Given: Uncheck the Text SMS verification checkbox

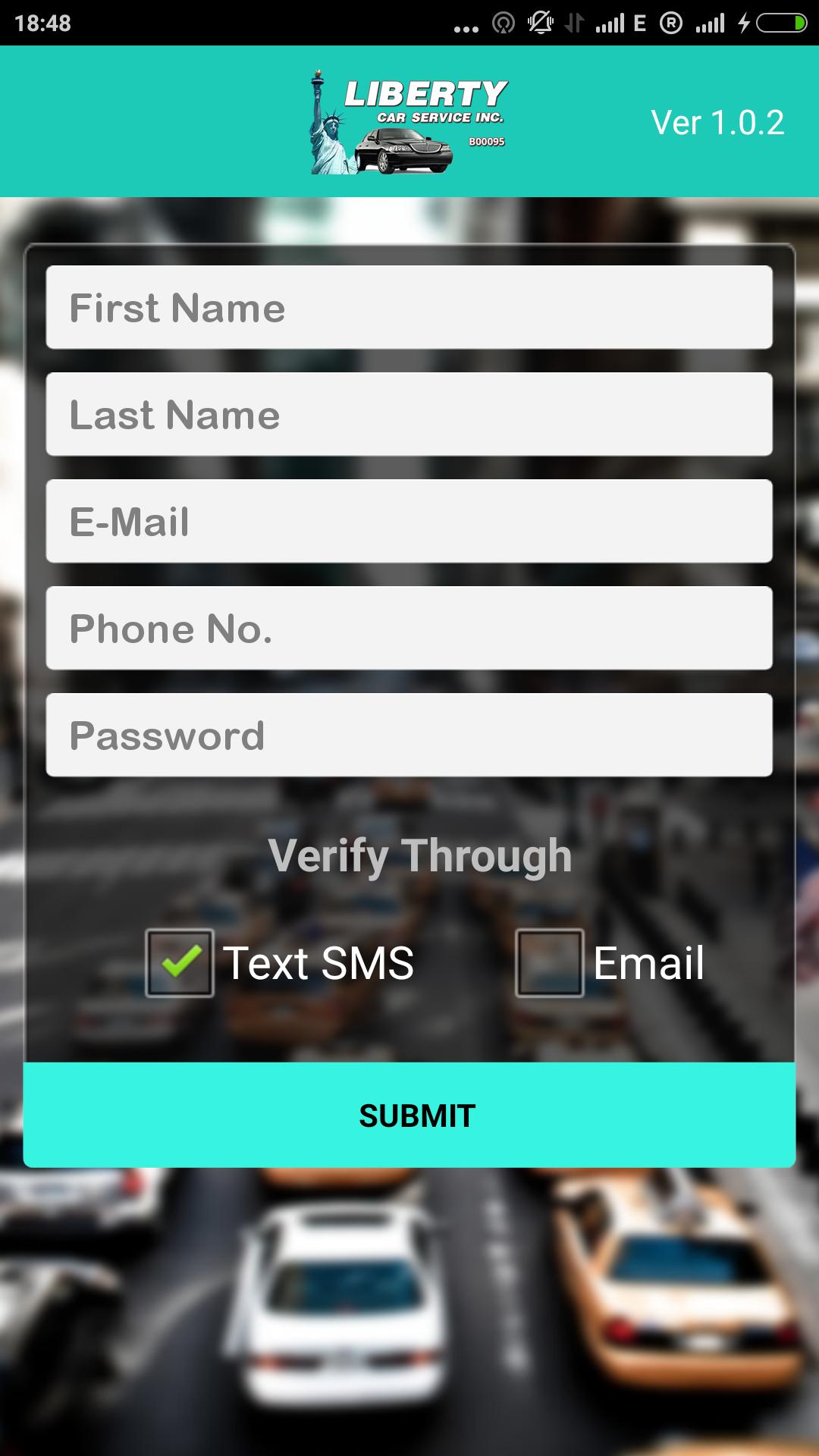Looking at the screenshot, I should pos(180,963).
